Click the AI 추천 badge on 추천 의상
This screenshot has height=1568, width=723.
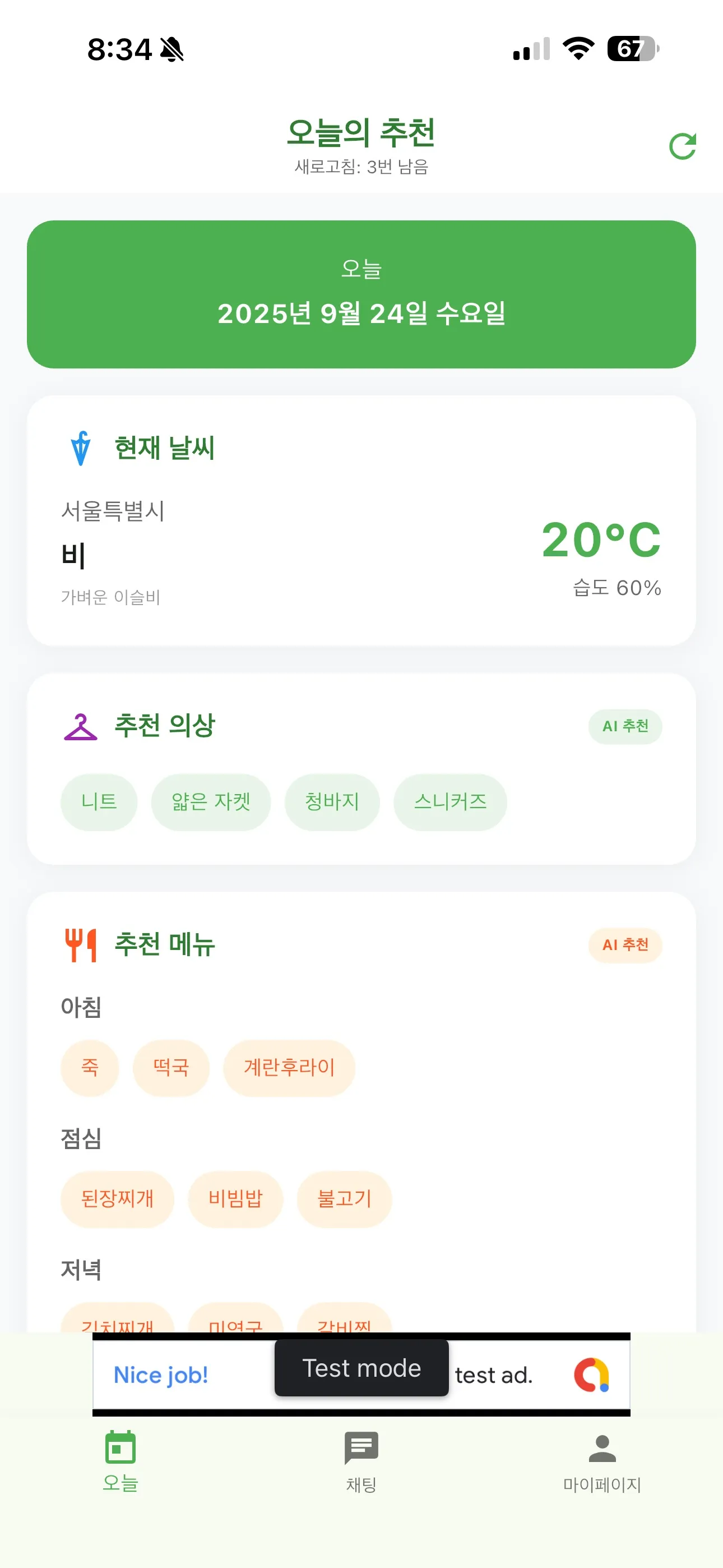625,726
